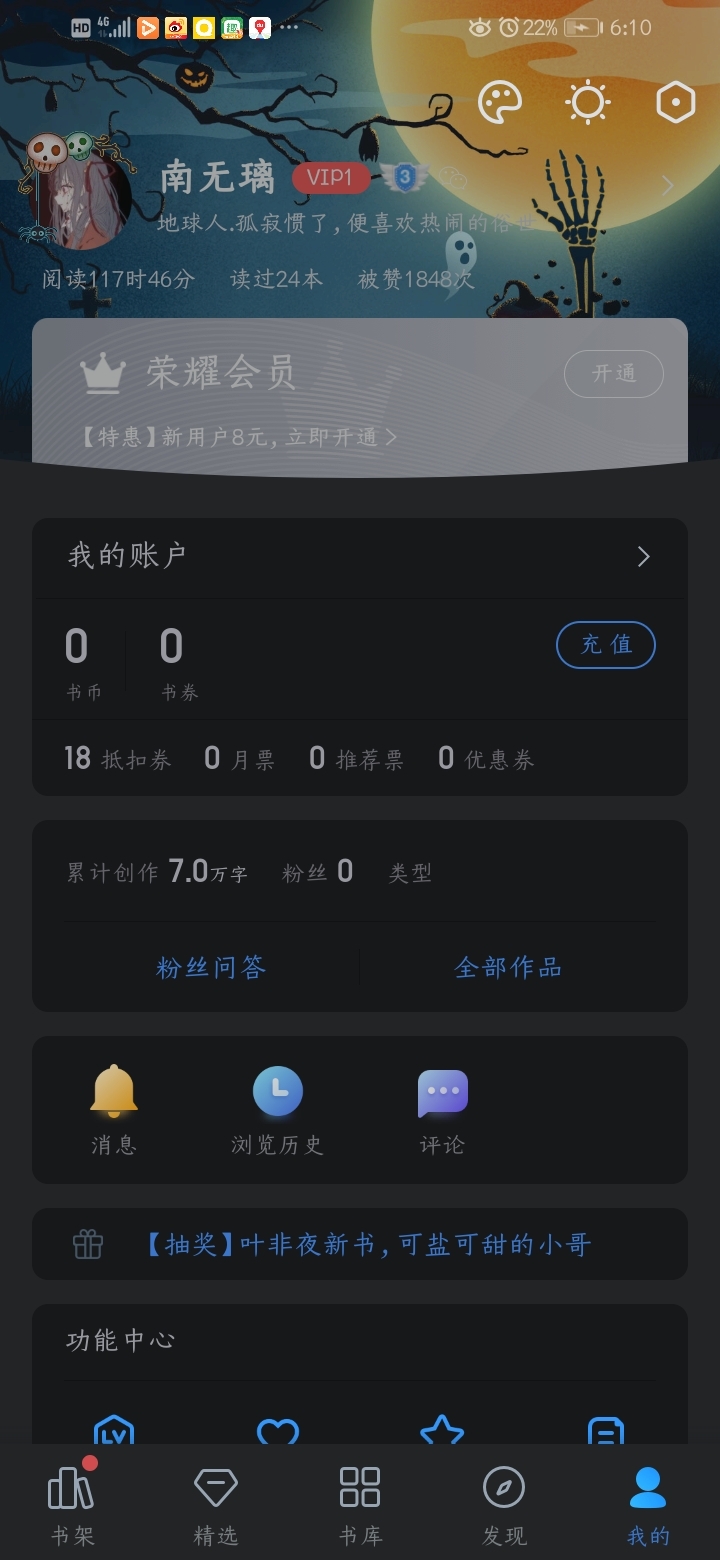Open 消息 with the bell icon
Screen dimensions: 720x1560
(x=114, y=1111)
